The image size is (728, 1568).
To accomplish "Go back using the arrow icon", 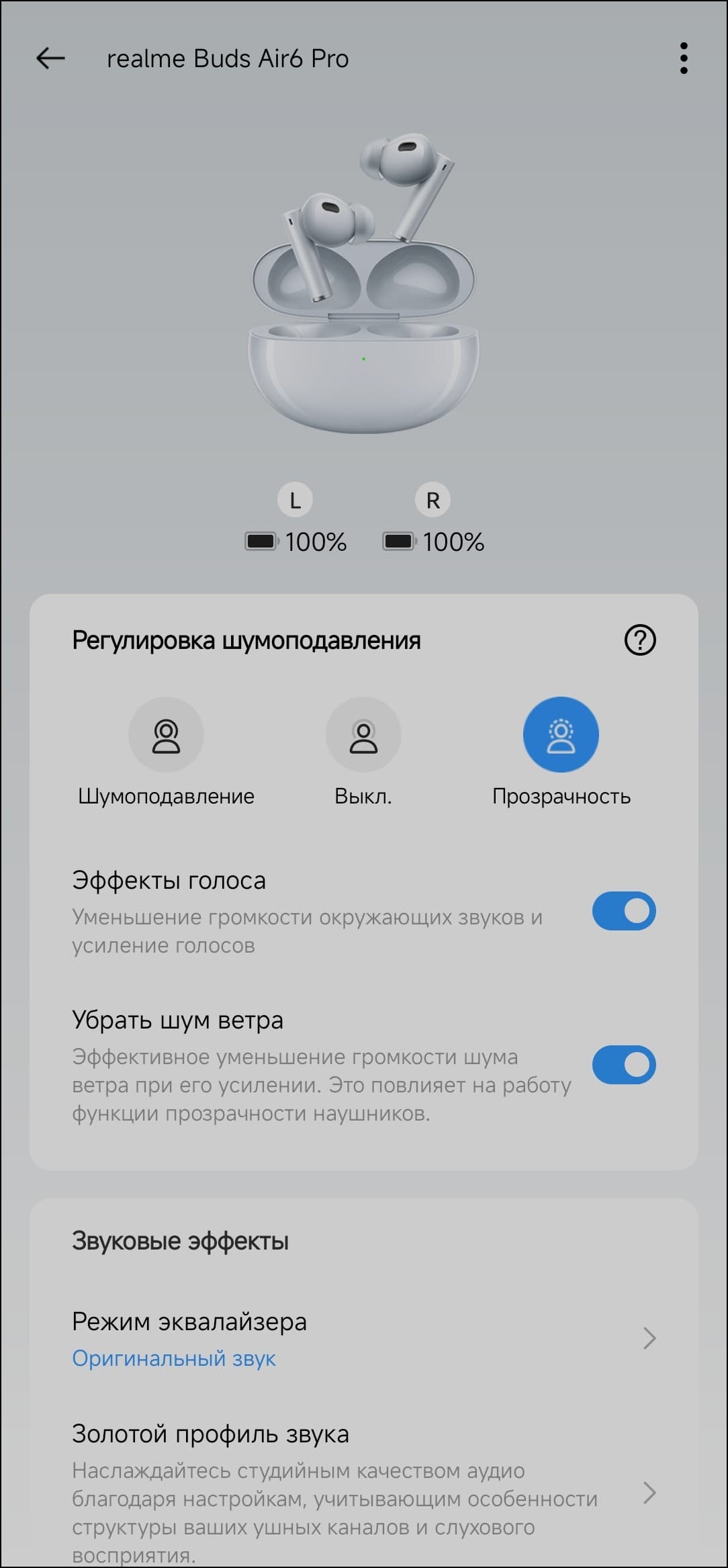I will [50, 58].
